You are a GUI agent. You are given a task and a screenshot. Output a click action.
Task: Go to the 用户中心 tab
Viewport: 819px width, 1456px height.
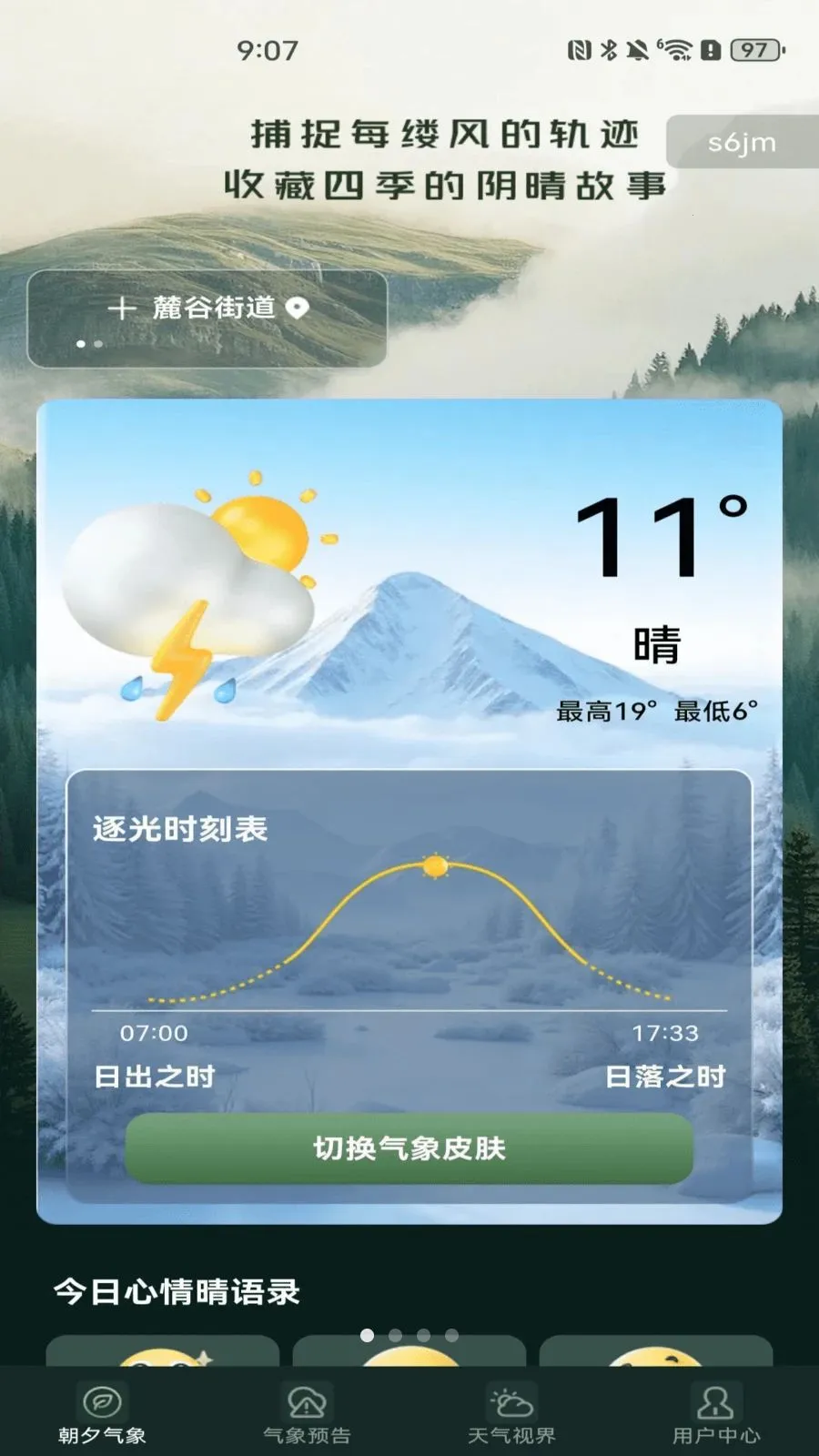pyautogui.click(x=716, y=1414)
